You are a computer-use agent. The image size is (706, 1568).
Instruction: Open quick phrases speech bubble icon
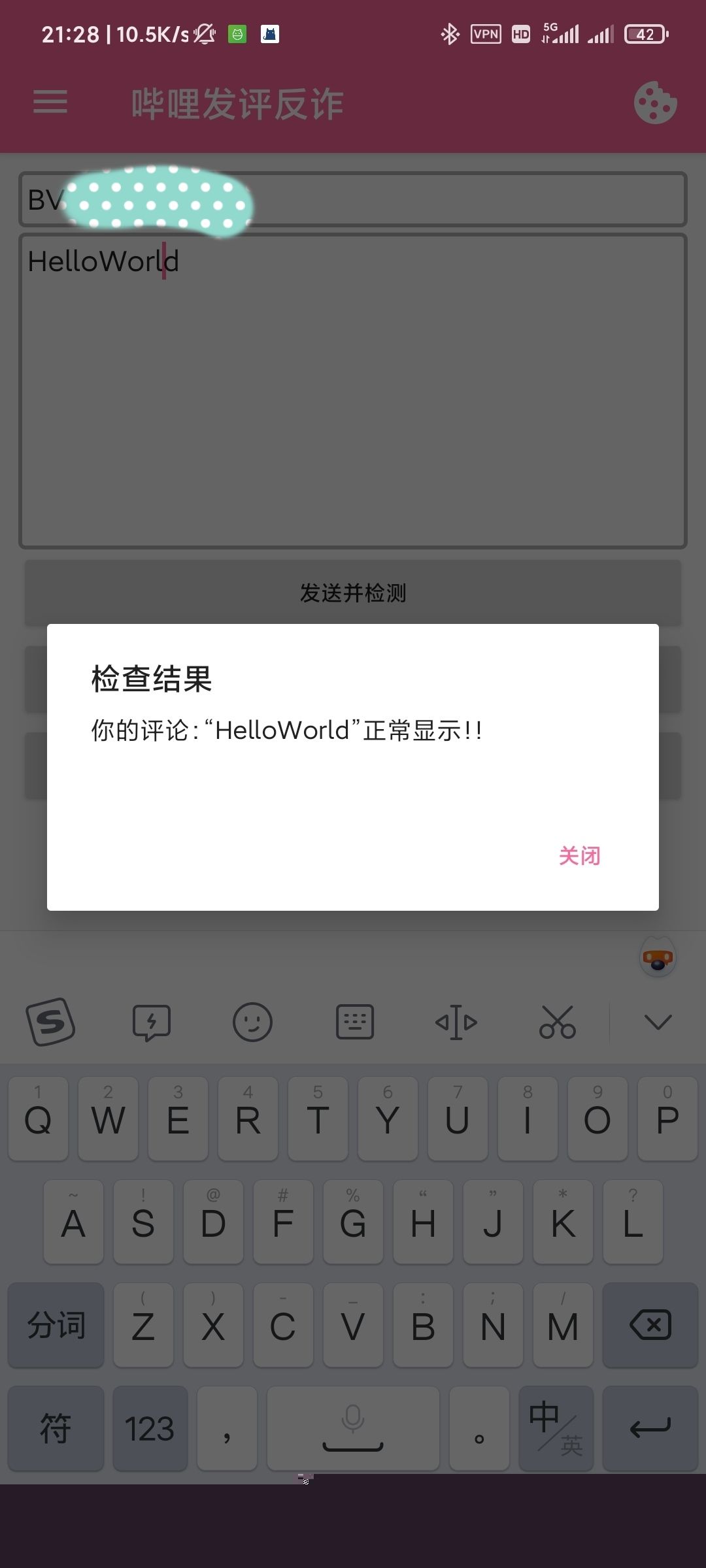click(x=151, y=1022)
